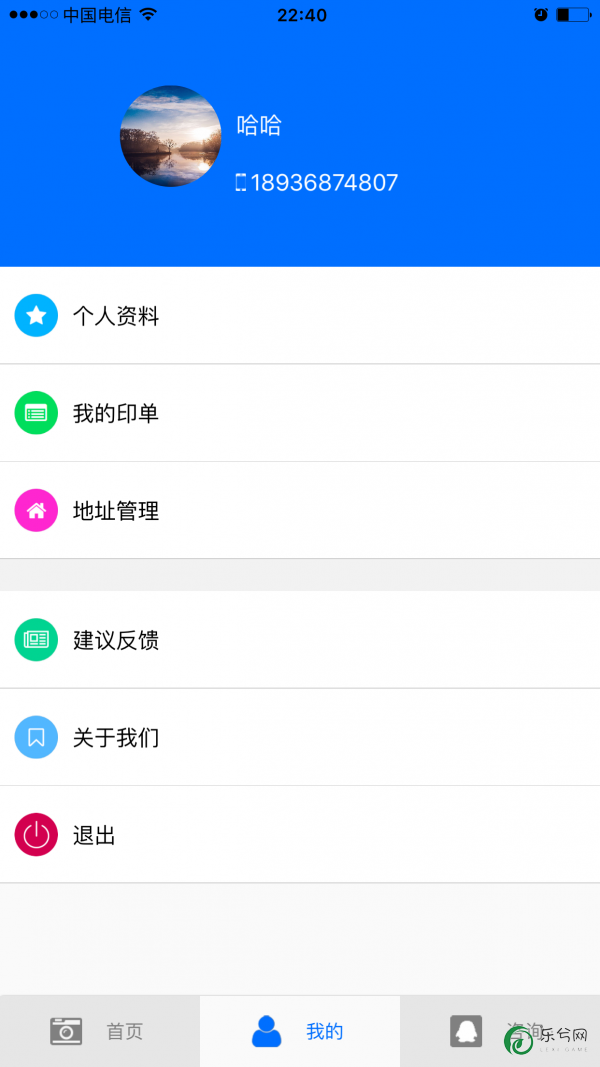Image resolution: width=600 pixels, height=1067 pixels.
Task: Tap 退出 to log out
Action: tap(300, 834)
